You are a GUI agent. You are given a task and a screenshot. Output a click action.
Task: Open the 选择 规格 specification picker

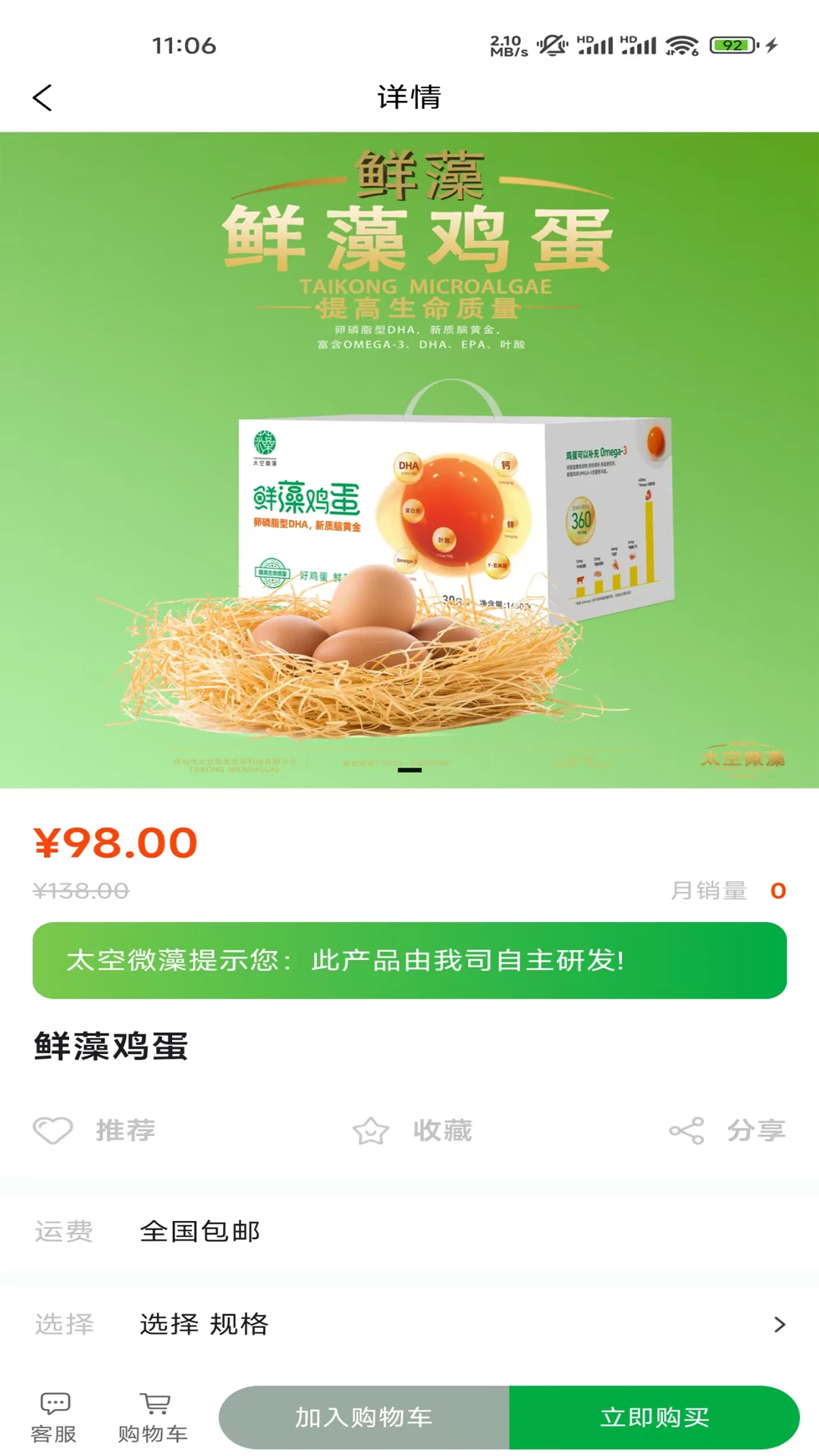(409, 1324)
